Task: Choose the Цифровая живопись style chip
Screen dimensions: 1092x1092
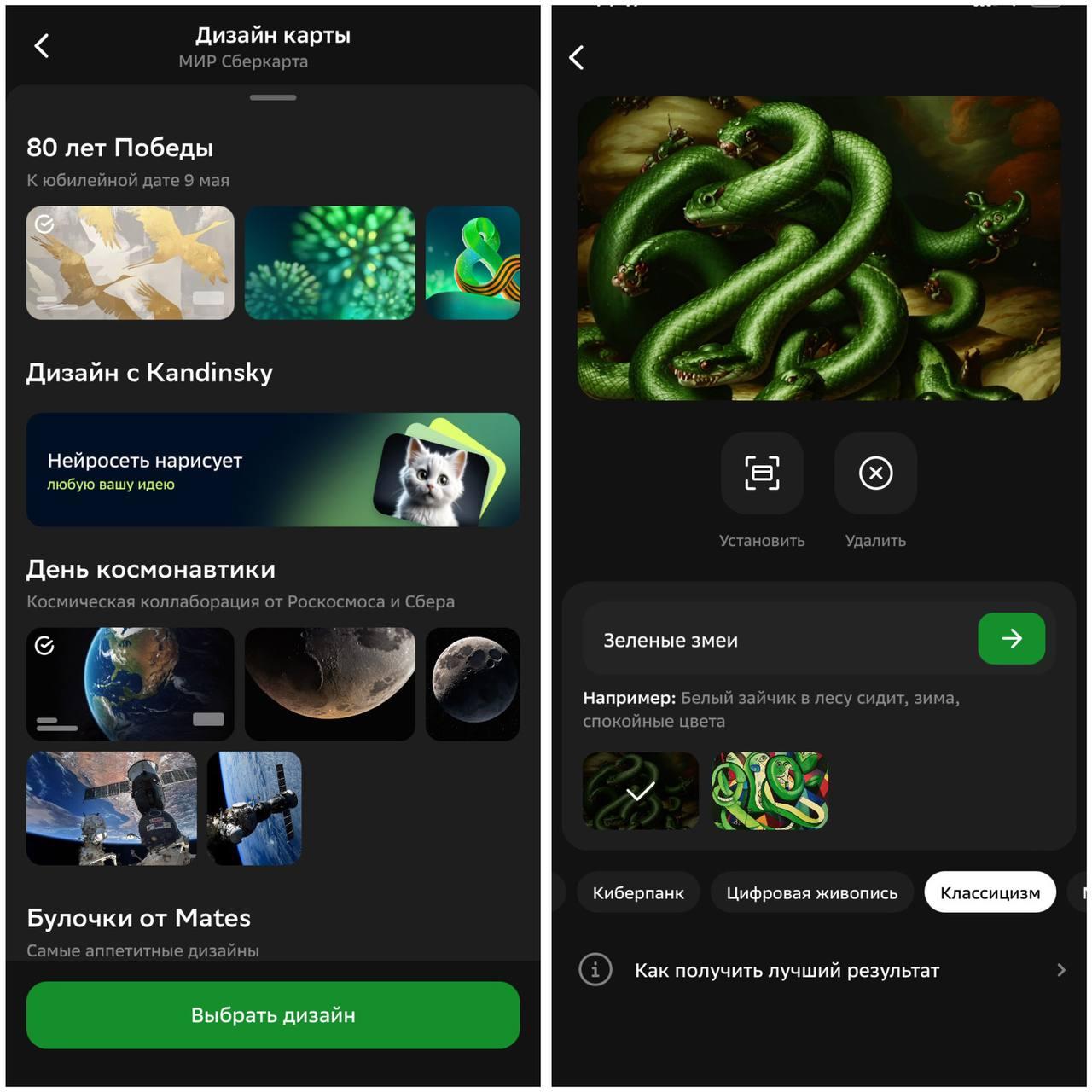Action: [x=811, y=893]
